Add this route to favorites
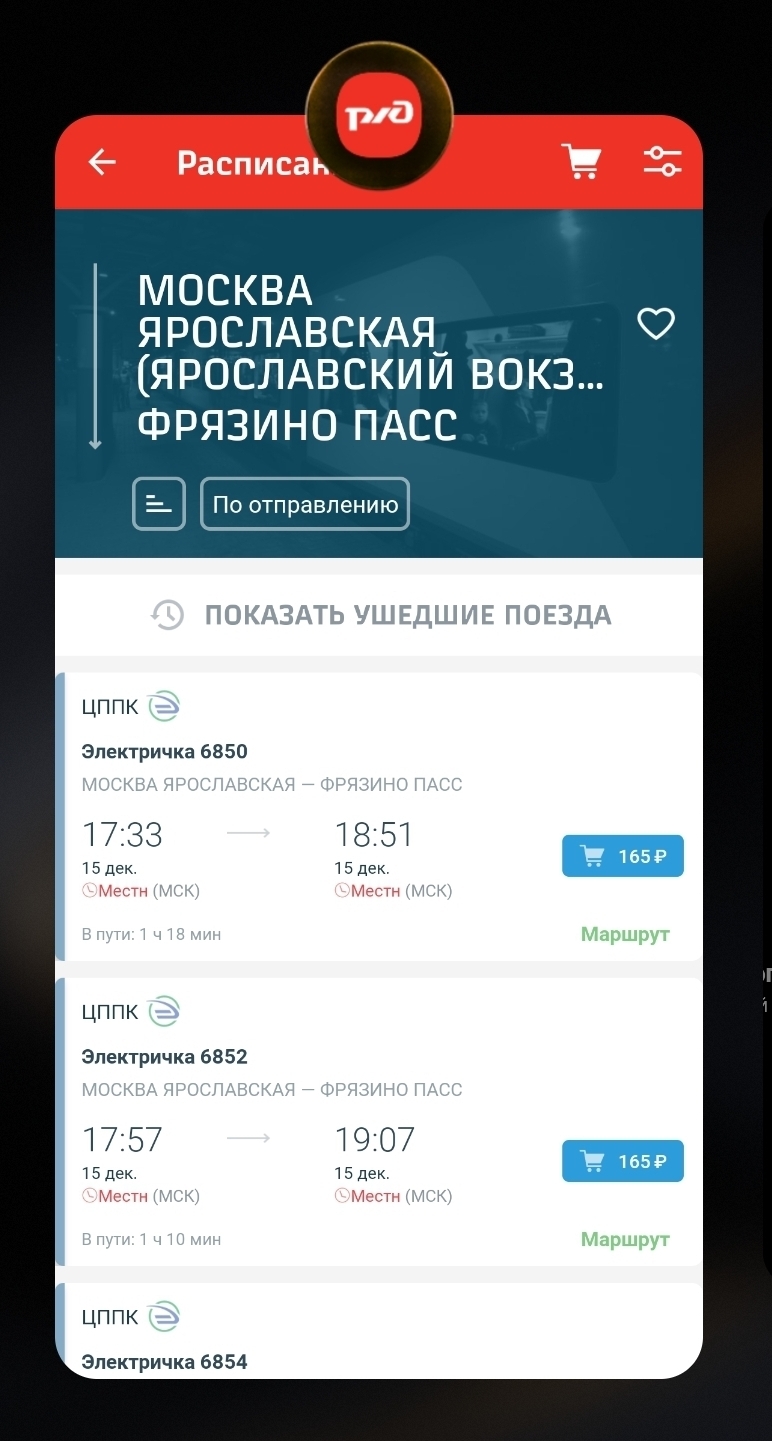772x1441 pixels. pos(656,324)
